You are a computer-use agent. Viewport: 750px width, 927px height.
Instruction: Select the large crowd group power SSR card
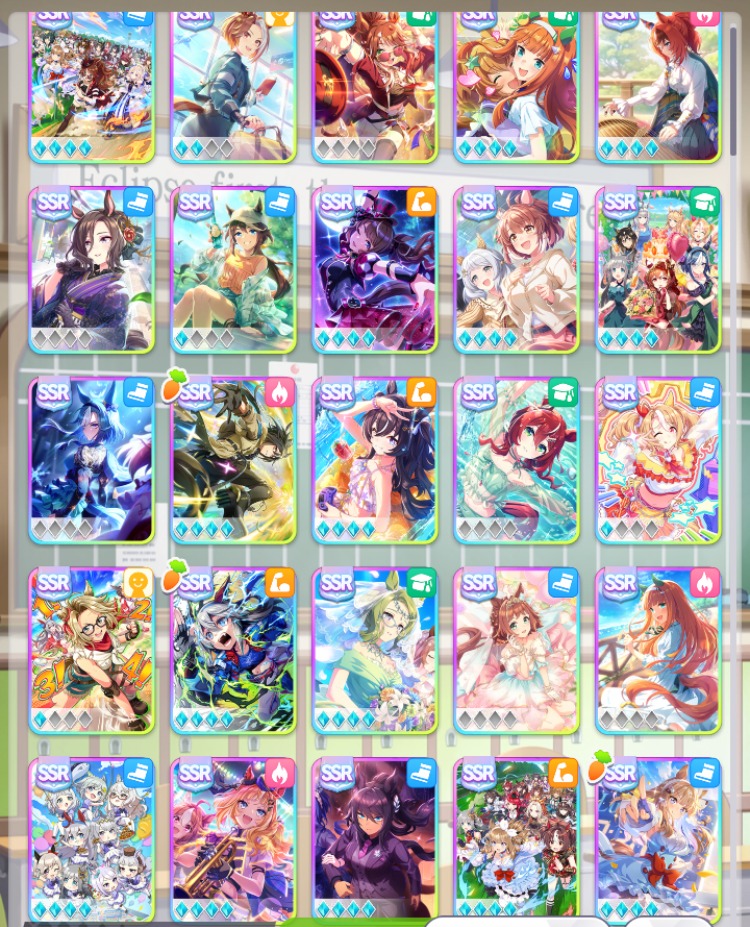pos(517,838)
